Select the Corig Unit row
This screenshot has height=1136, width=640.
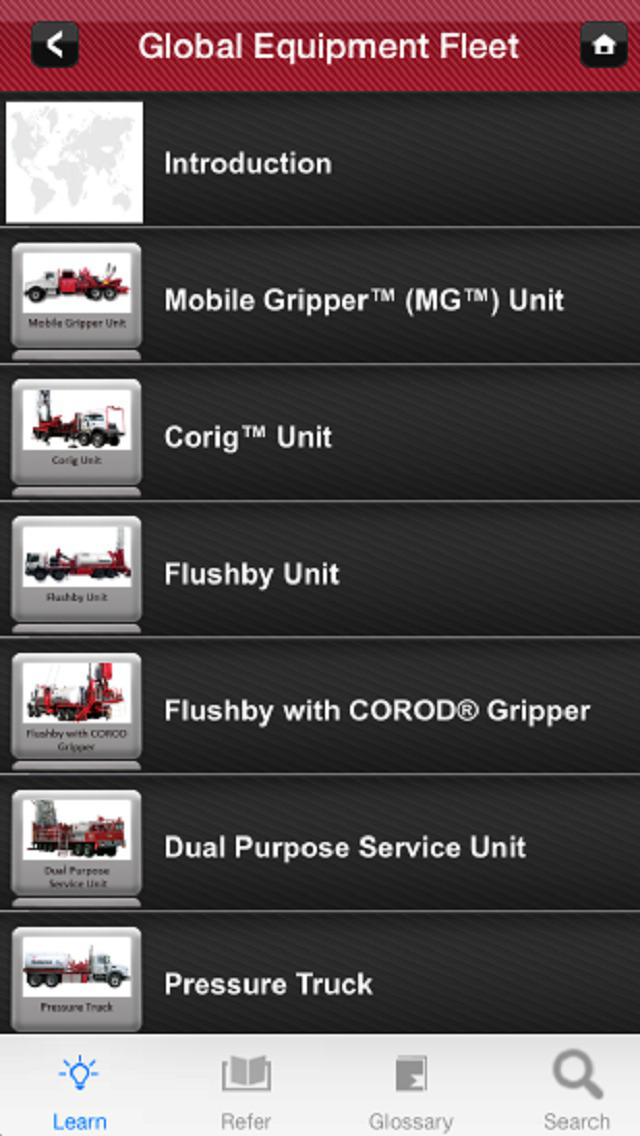point(320,437)
